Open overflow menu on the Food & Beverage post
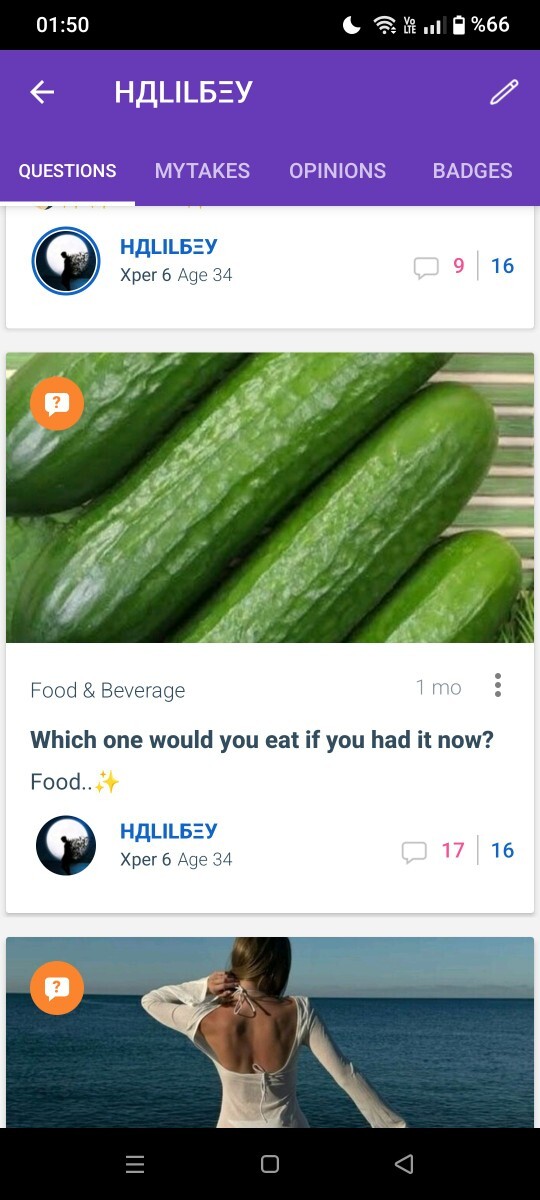The image size is (540, 1200). point(497,686)
